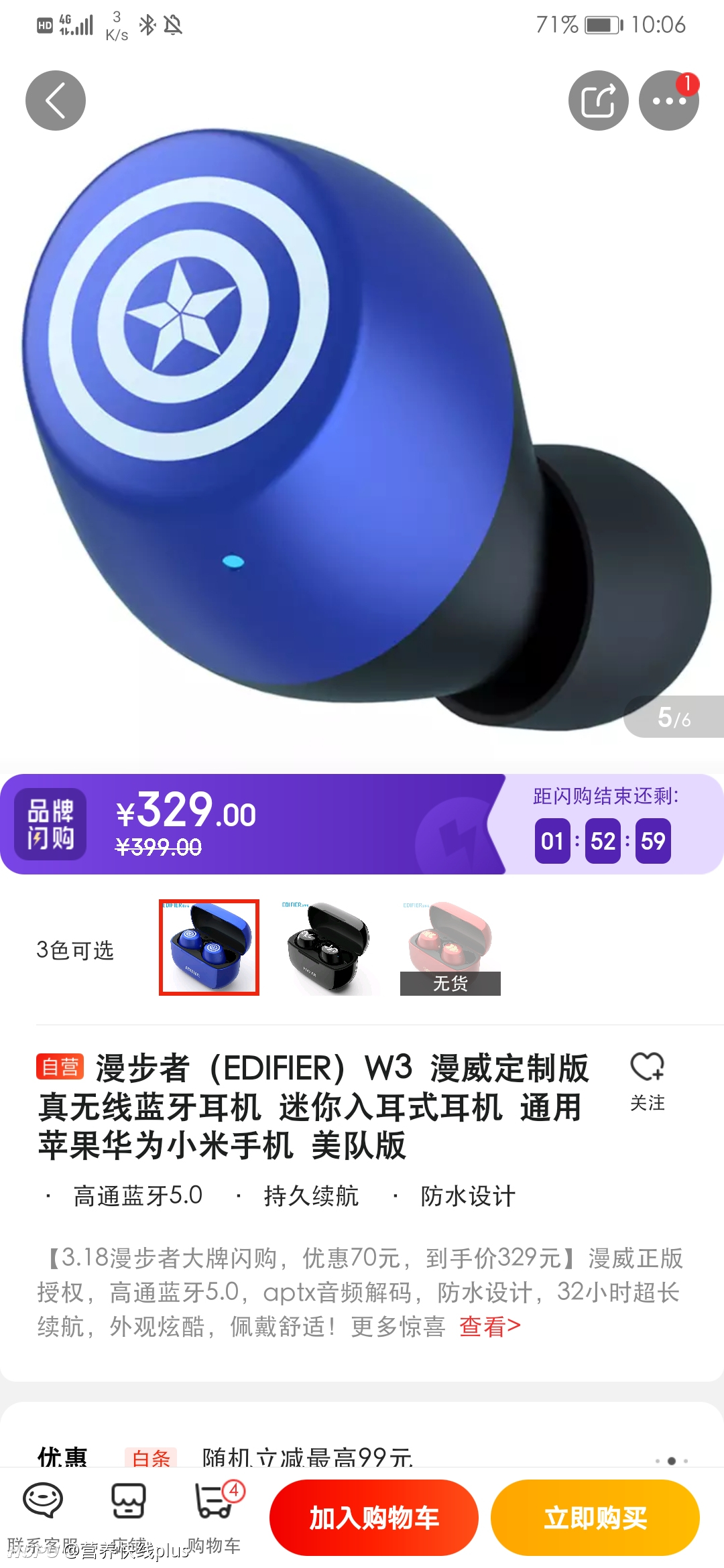Viewport: 724px width, 1568px height.
Task: Select the black earphone color option
Action: tap(328, 948)
